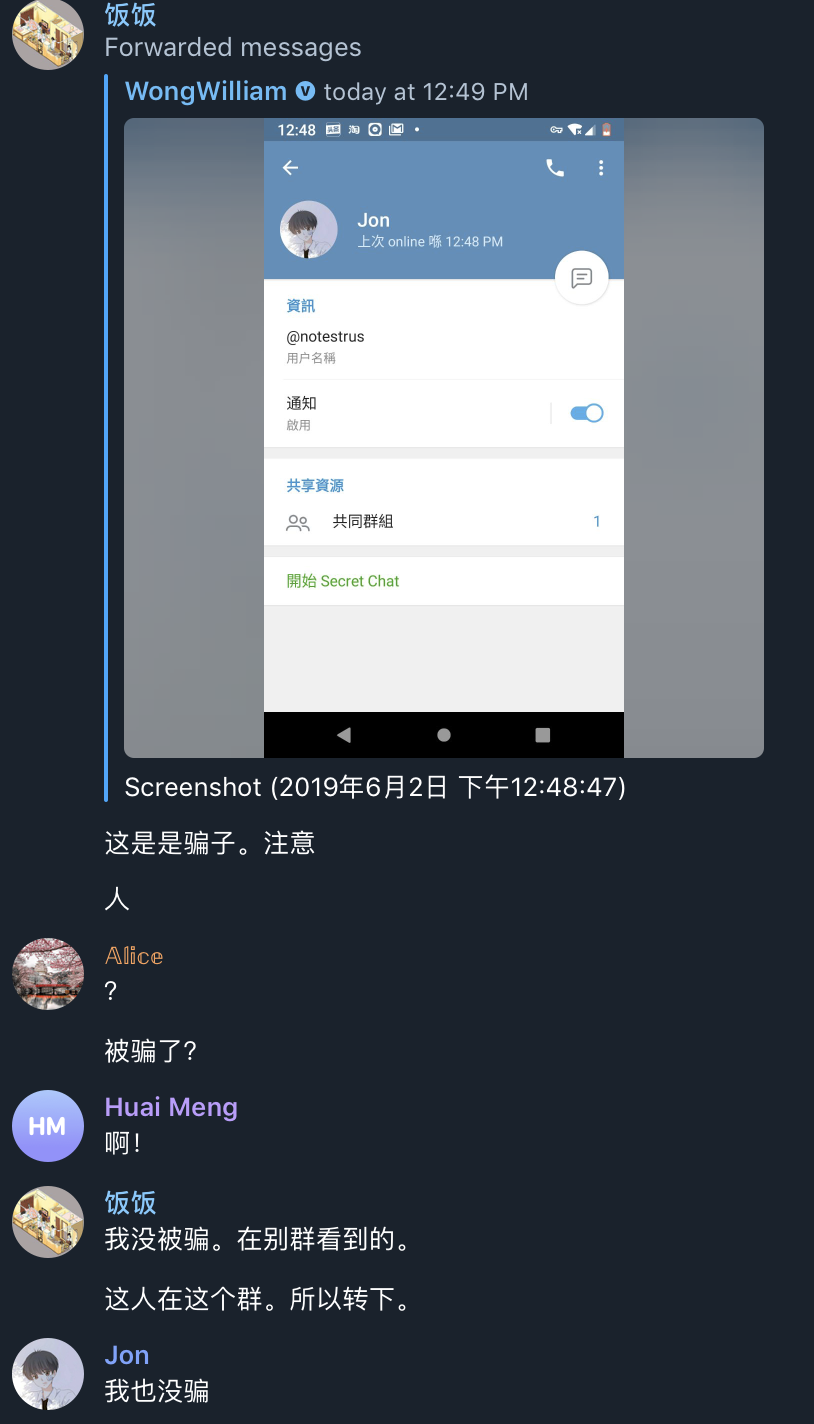This screenshot has height=1424, width=814.
Task: Tap the name Jon above 我也没骗
Action: point(127,1355)
